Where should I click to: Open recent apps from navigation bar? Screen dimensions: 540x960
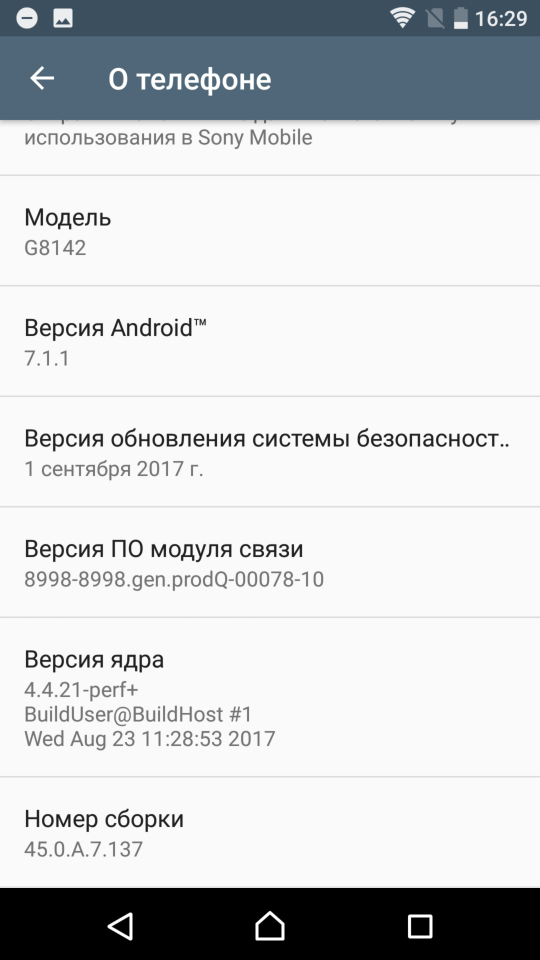click(420, 926)
